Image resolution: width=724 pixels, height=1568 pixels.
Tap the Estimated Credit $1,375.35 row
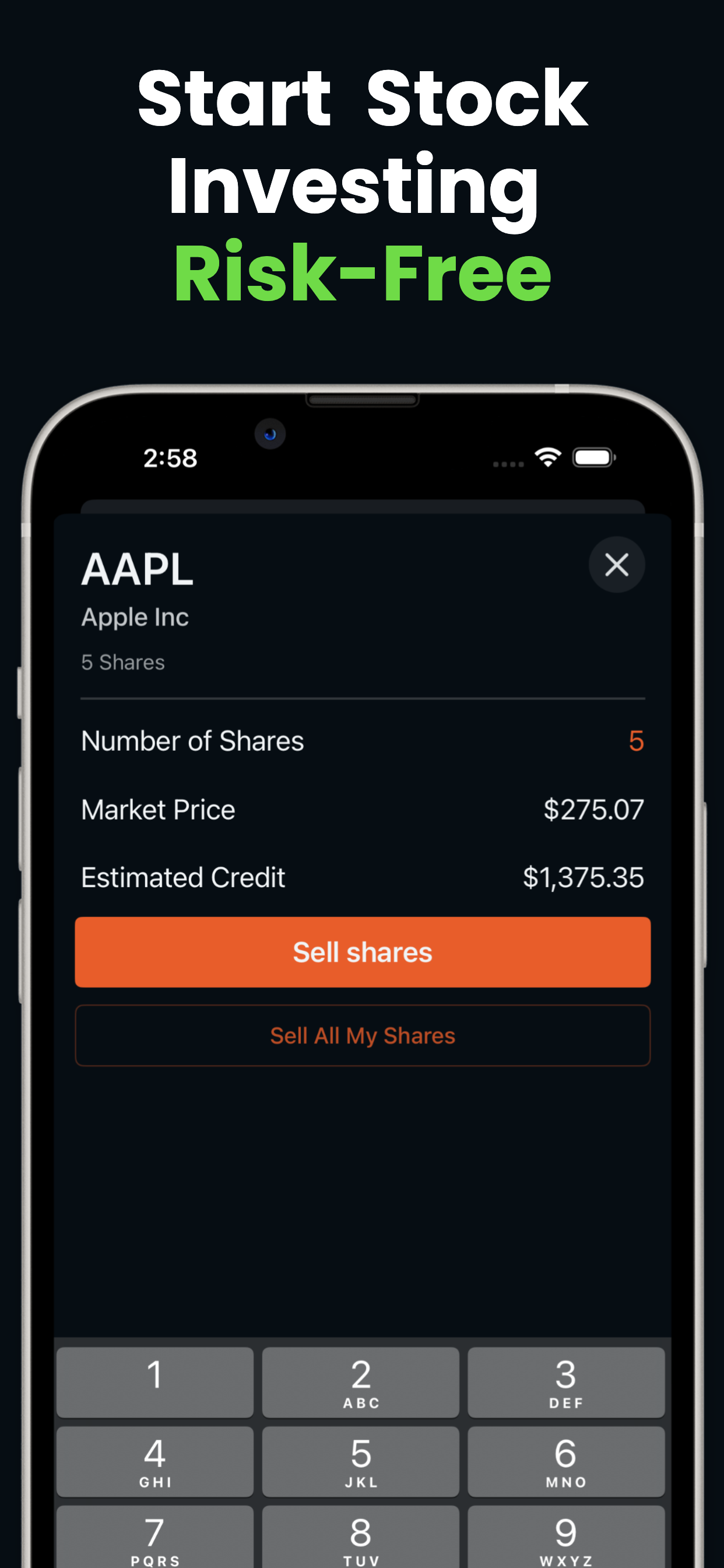362,877
